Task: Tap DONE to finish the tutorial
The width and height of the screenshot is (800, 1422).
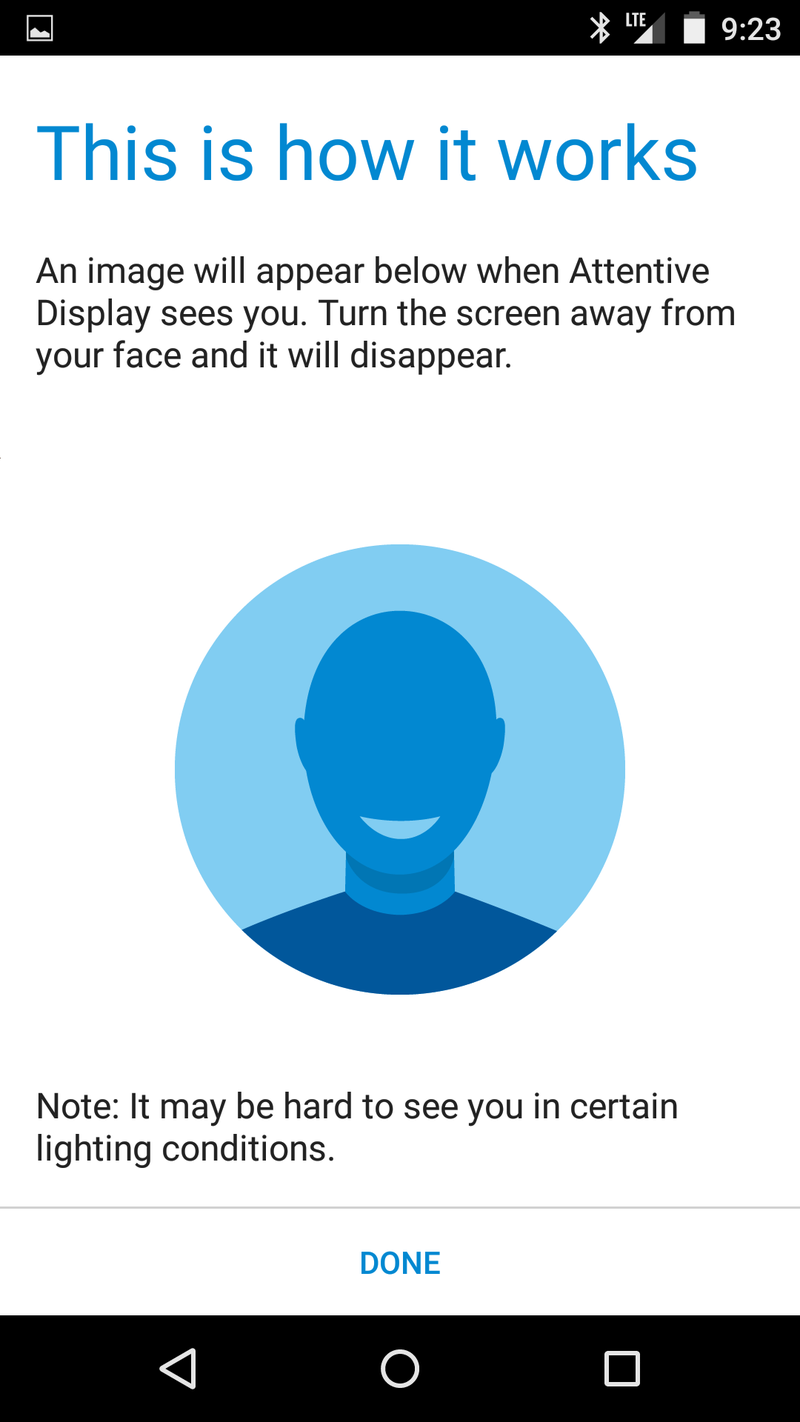Action: tap(400, 1263)
